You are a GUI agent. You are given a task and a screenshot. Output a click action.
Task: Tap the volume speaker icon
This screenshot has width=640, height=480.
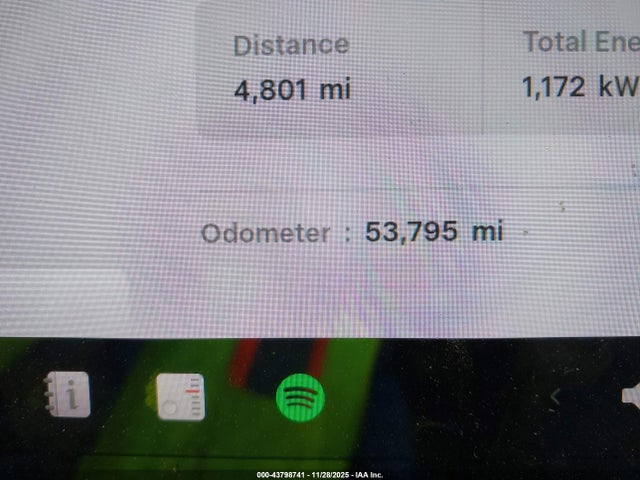pyautogui.click(x=630, y=395)
